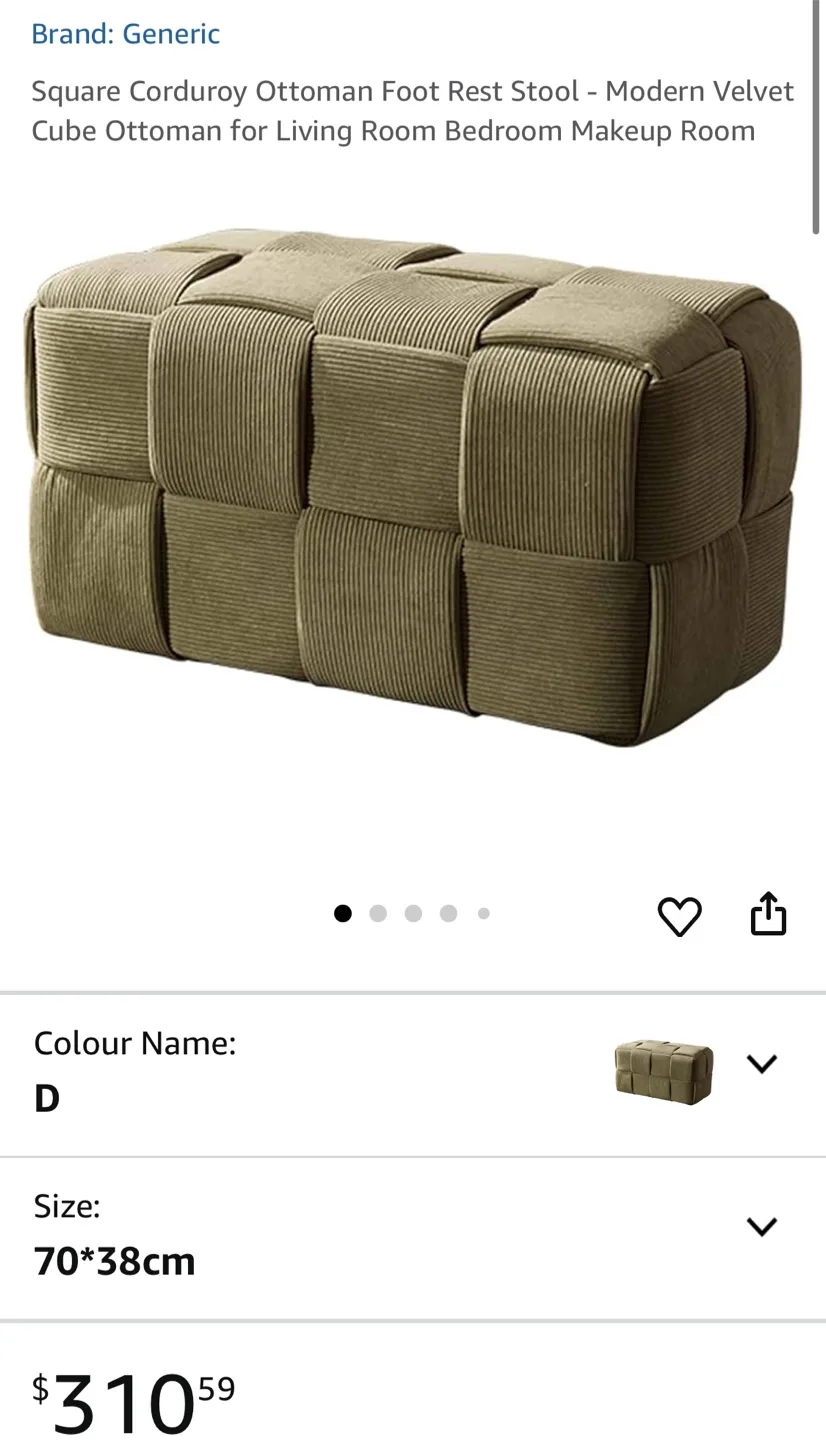Open sharing options via the share icon

[767, 913]
